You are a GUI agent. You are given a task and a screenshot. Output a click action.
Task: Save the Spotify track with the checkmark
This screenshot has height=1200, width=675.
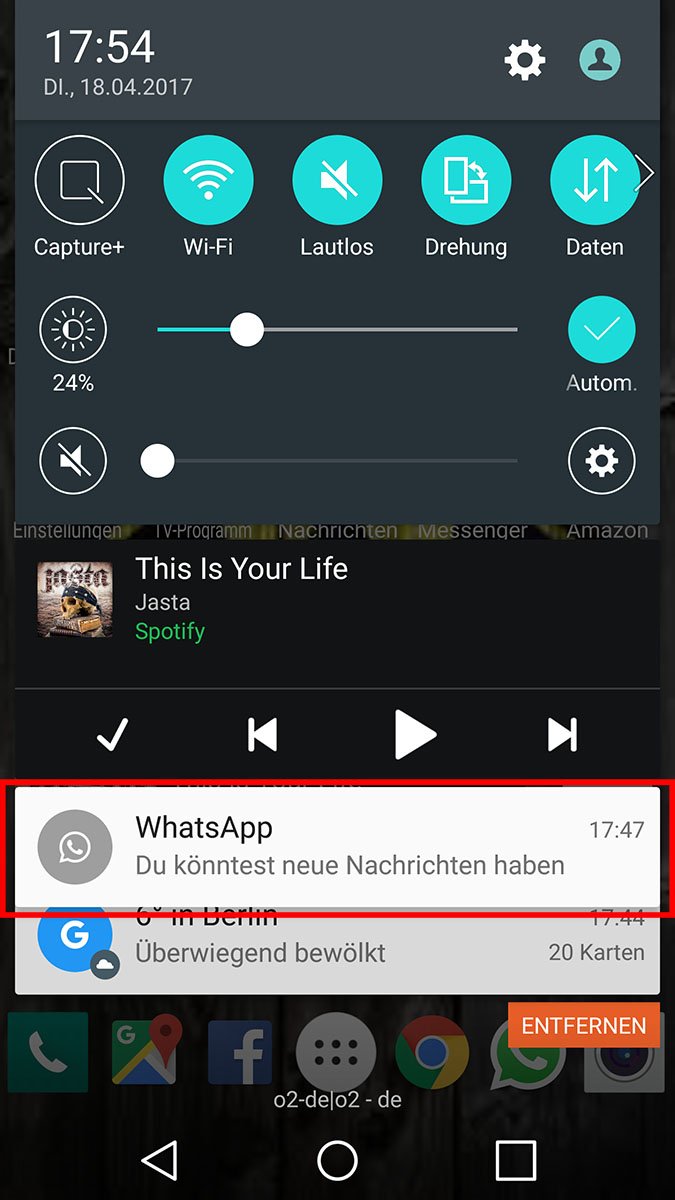click(x=112, y=736)
